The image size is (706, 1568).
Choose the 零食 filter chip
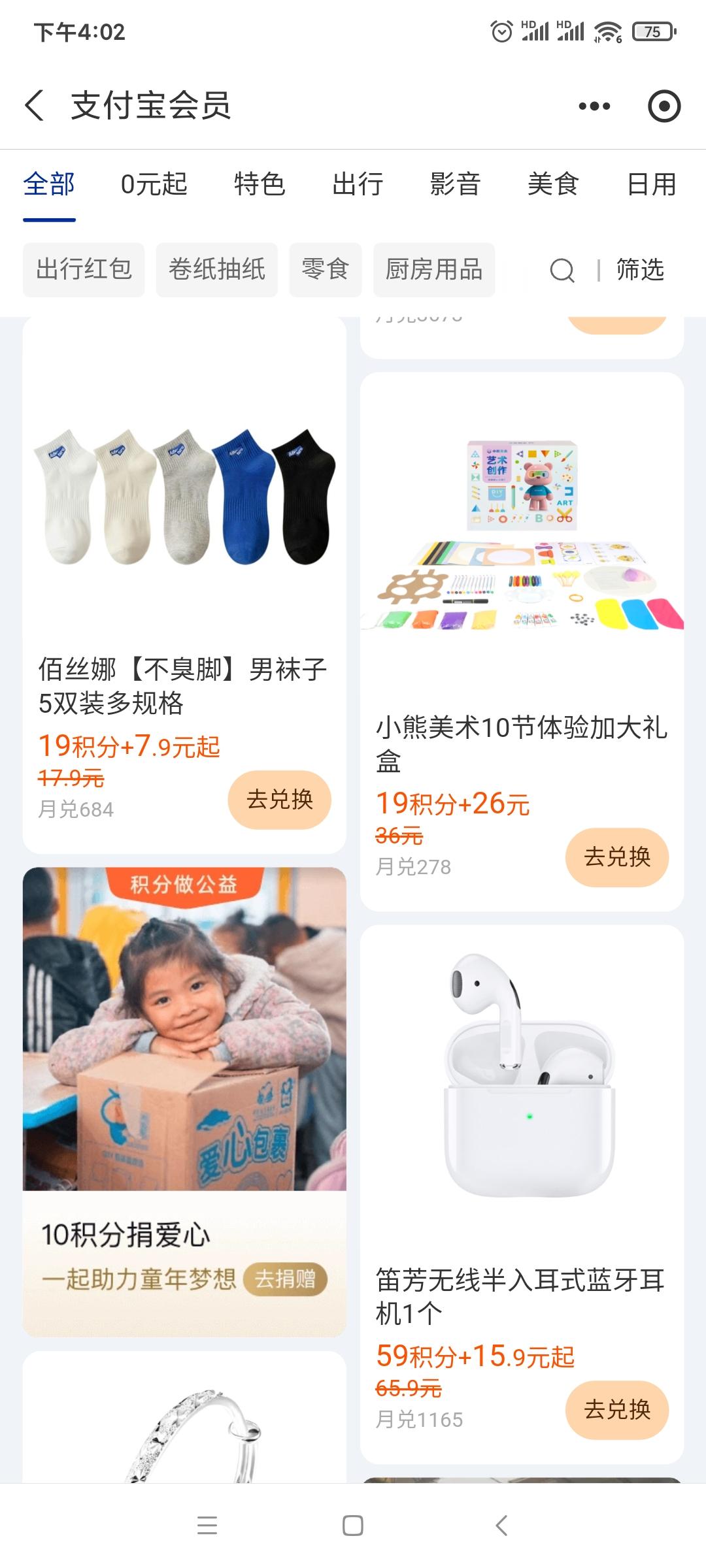[326, 270]
